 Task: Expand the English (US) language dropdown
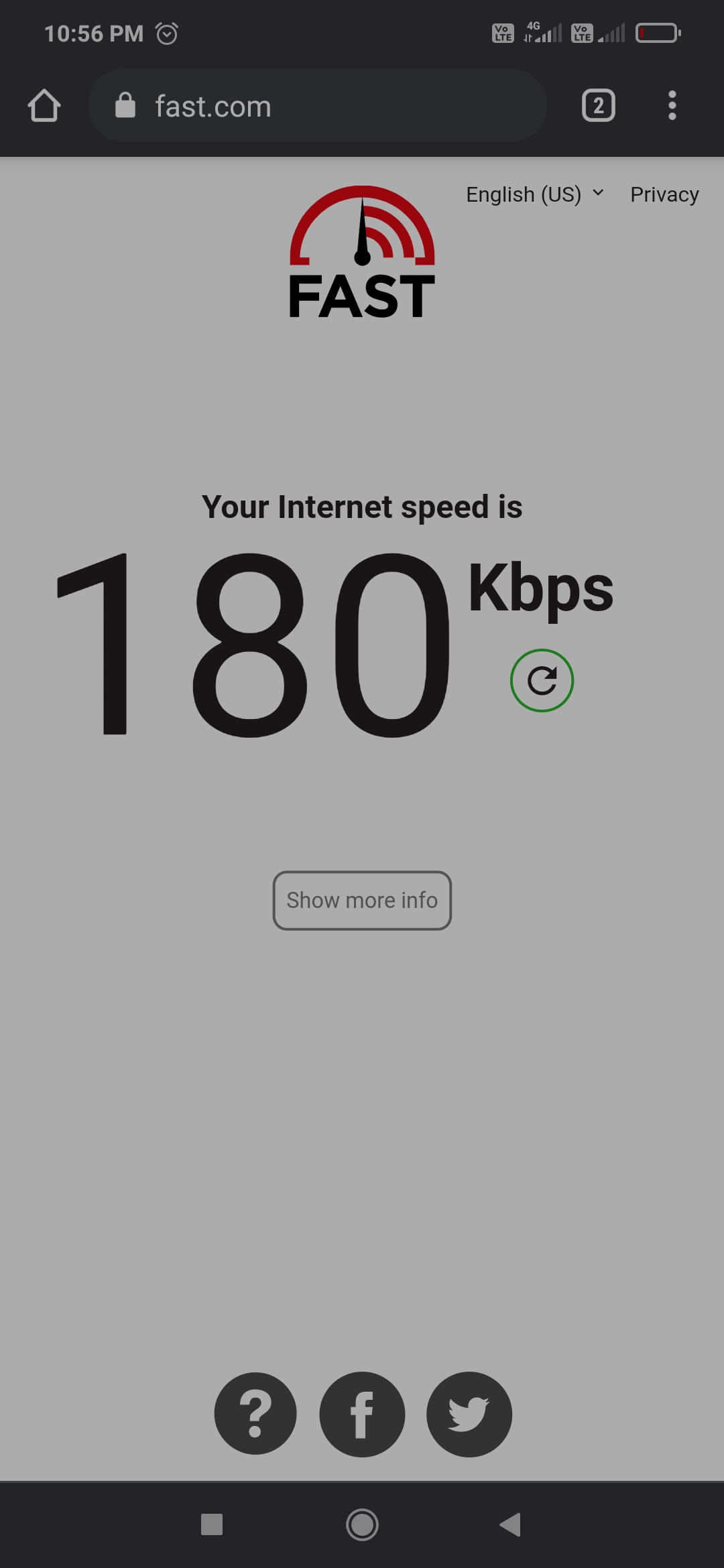point(535,194)
